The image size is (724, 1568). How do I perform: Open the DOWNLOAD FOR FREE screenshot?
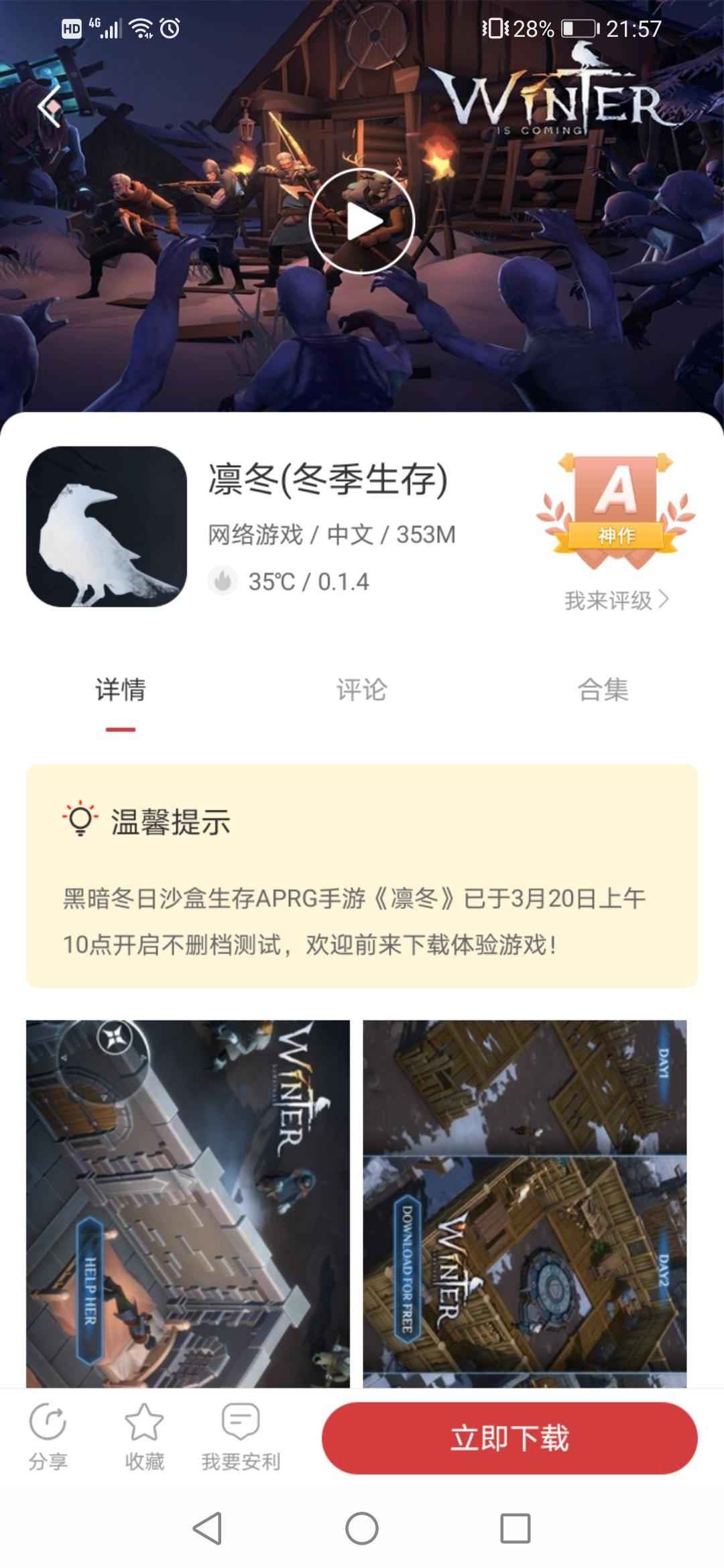tap(524, 1203)
